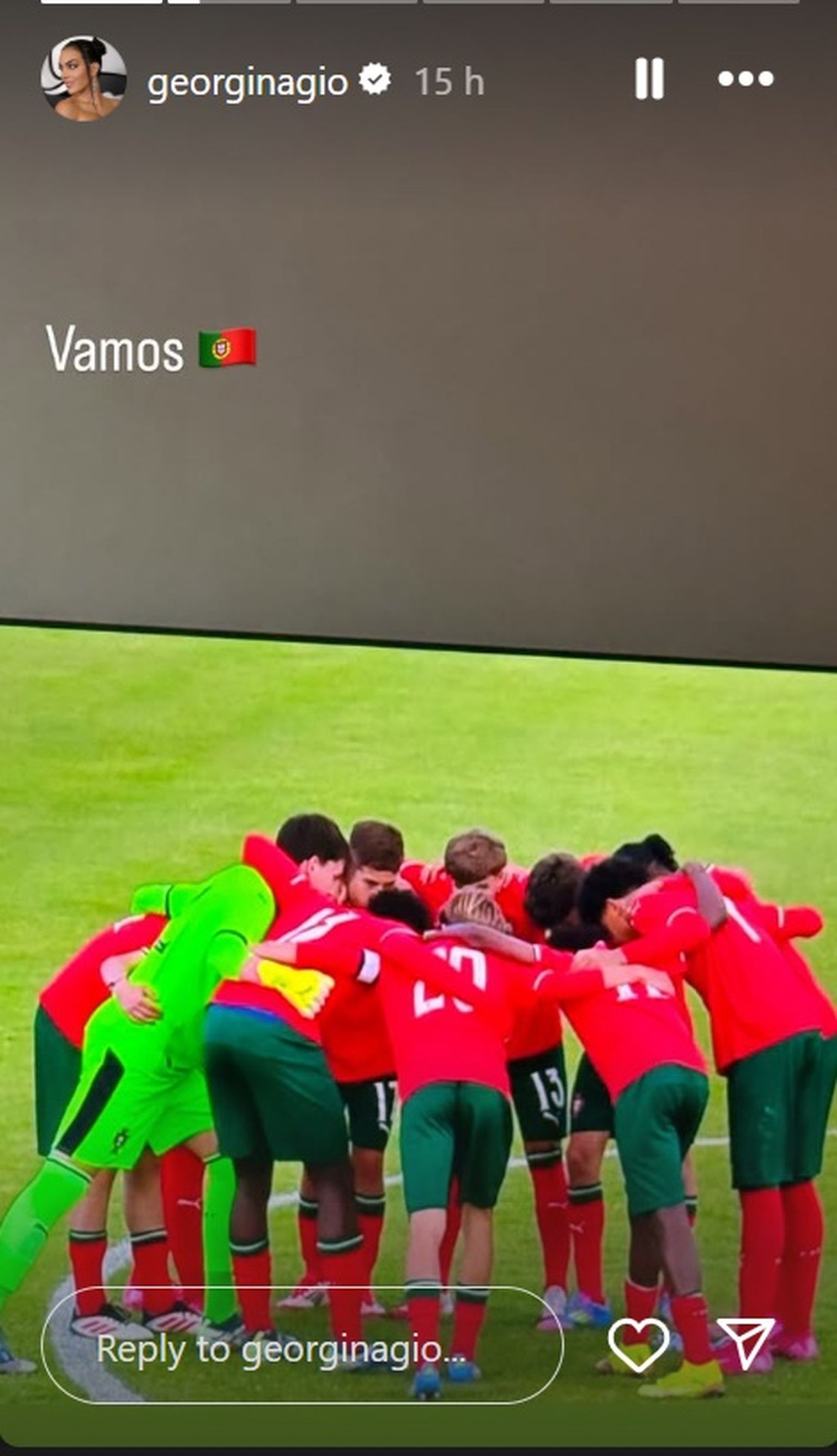The width and height of the screenshot is (837, 1456).
Task: Open the three-dot options menu
Action: tap(745, 79)
